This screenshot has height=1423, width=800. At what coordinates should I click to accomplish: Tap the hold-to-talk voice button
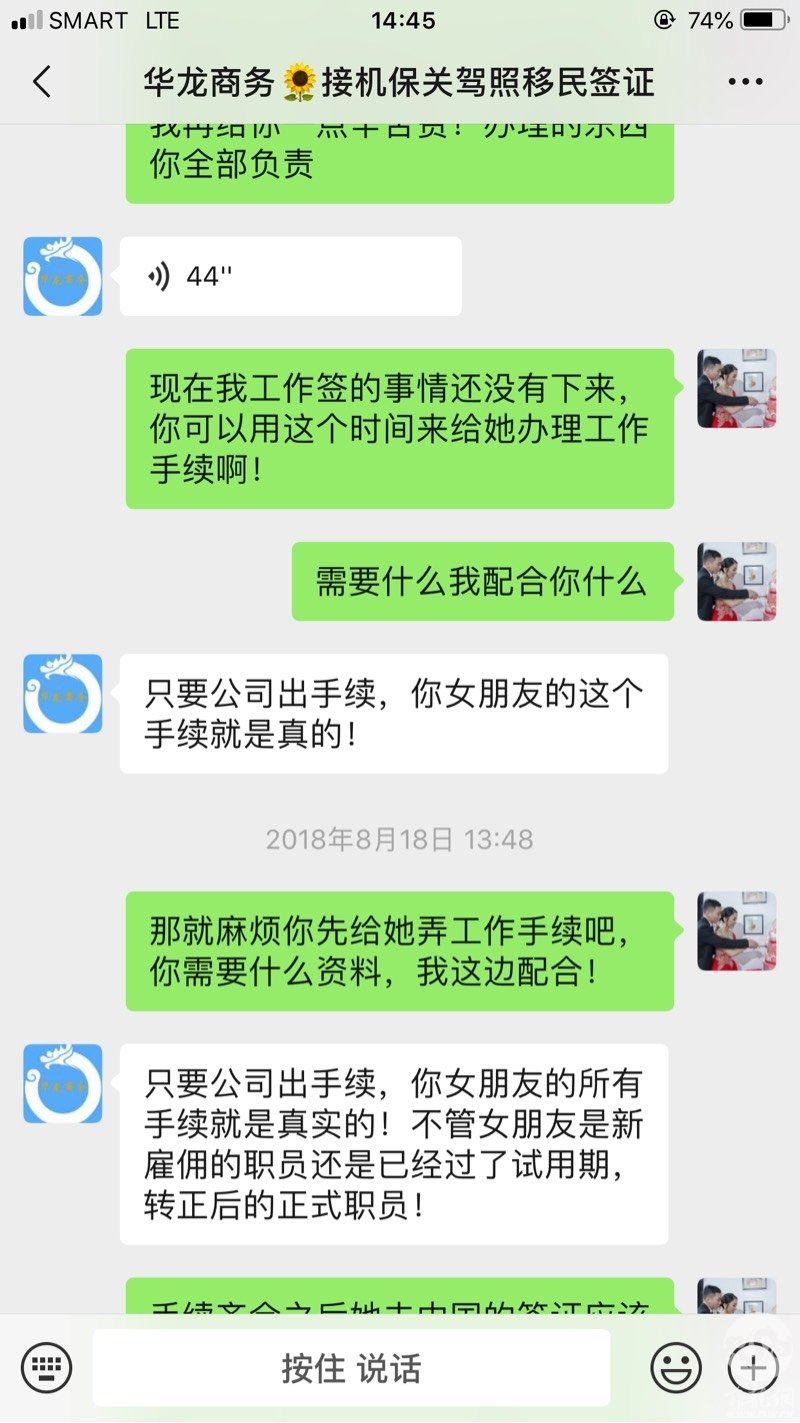click(x=351, y=1368)
